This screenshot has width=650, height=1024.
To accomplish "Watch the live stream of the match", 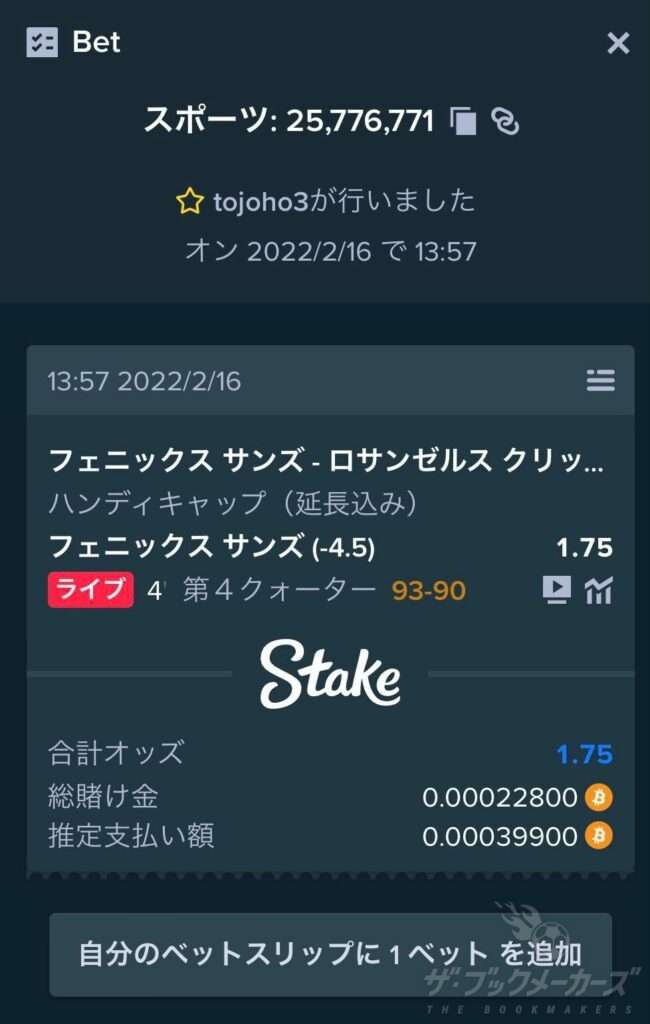I will (x=556, y=590).
